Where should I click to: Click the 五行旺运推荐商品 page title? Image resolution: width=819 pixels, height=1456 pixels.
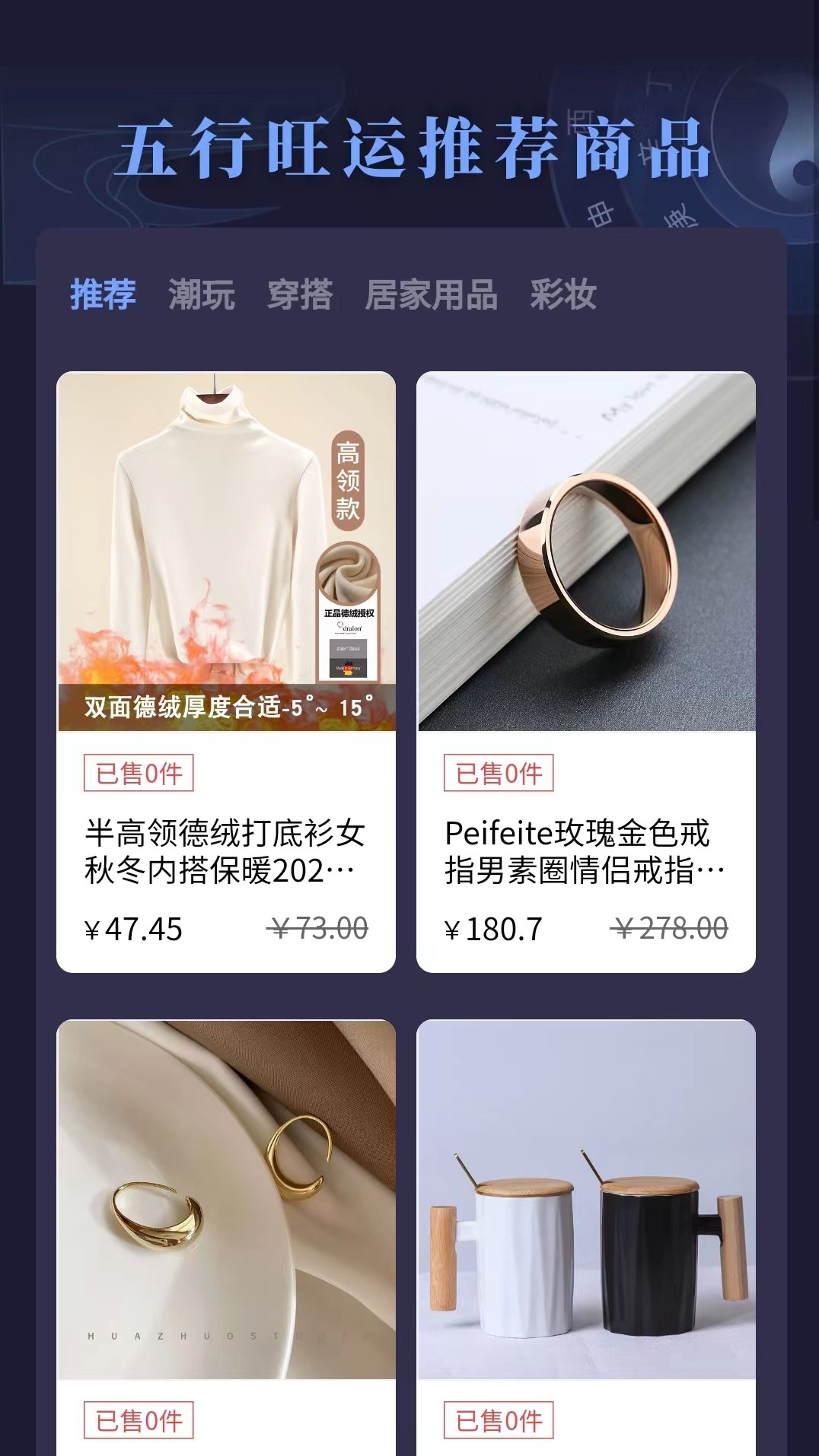[416, 148]
